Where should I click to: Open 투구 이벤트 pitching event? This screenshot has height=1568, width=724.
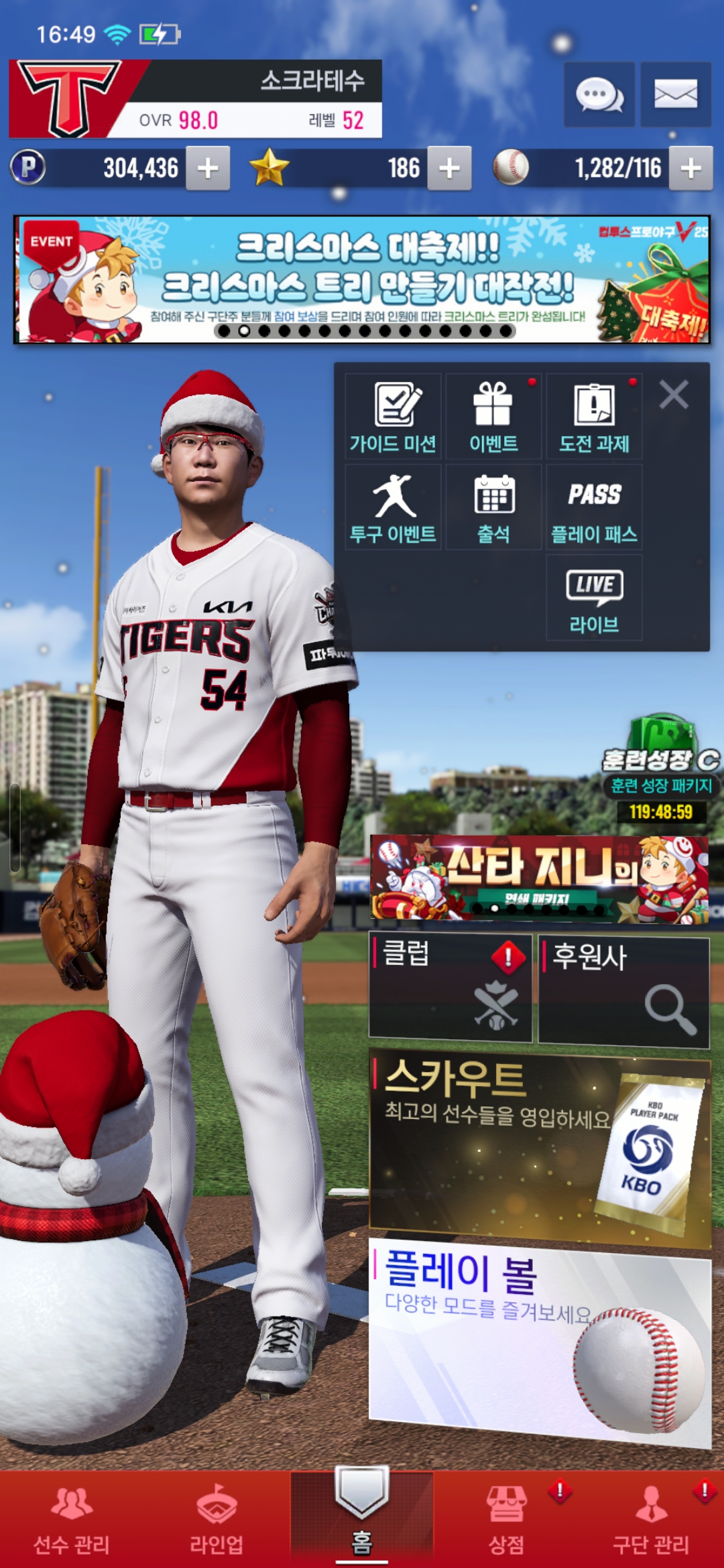393,507
